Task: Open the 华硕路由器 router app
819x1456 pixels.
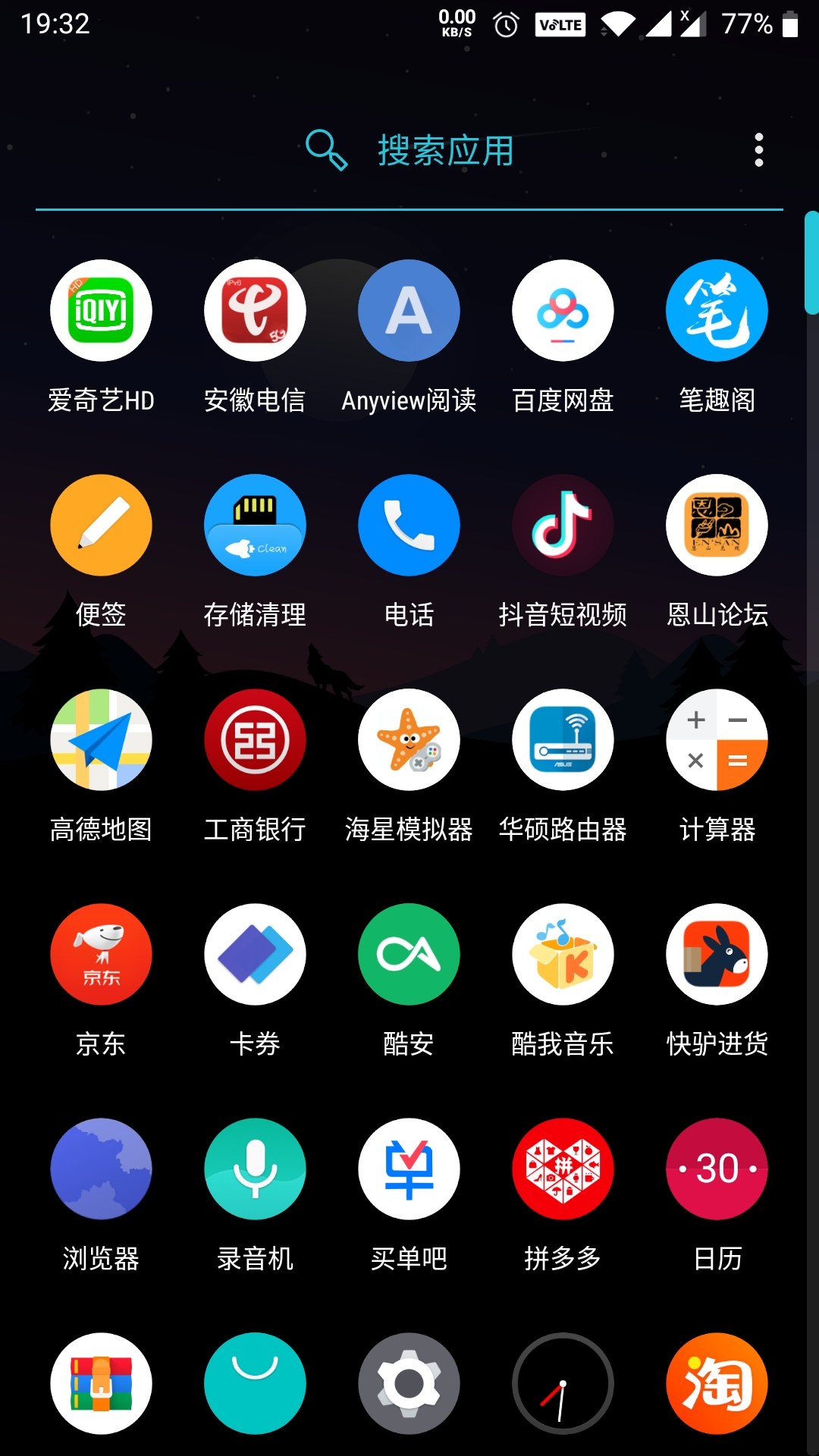Action: pos(562,739)
